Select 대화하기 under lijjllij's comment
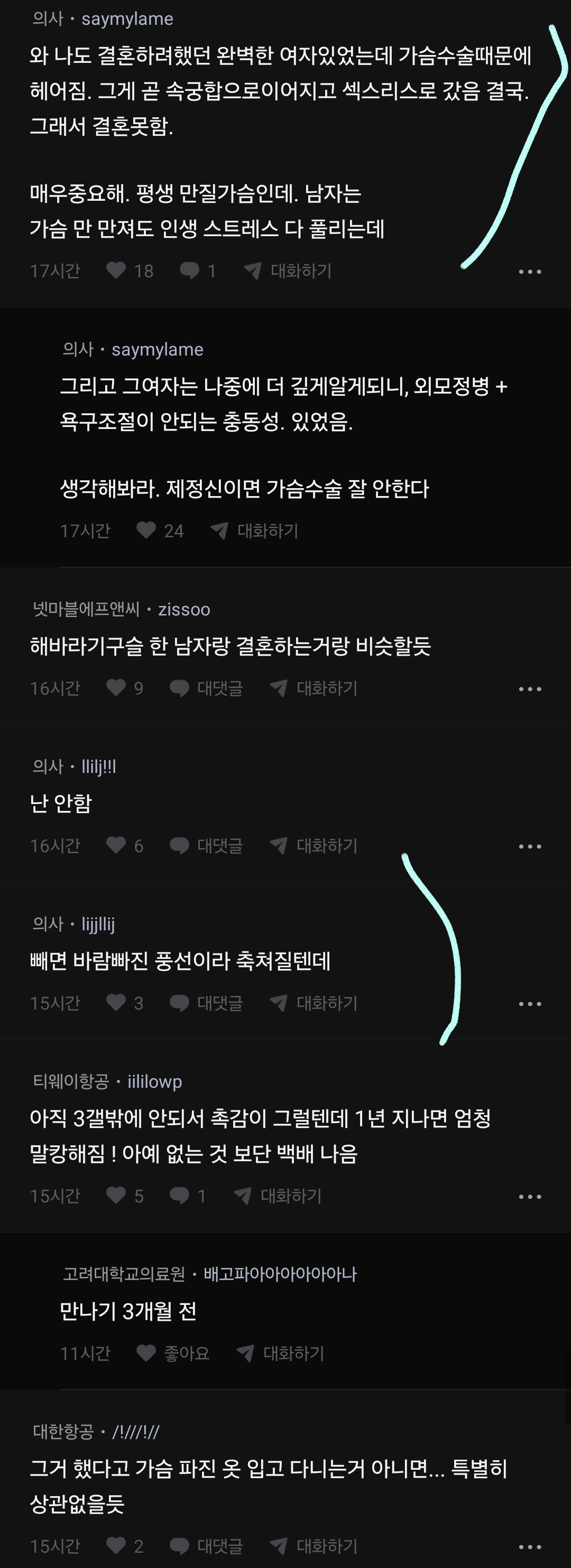 (x=315, y=1003)
